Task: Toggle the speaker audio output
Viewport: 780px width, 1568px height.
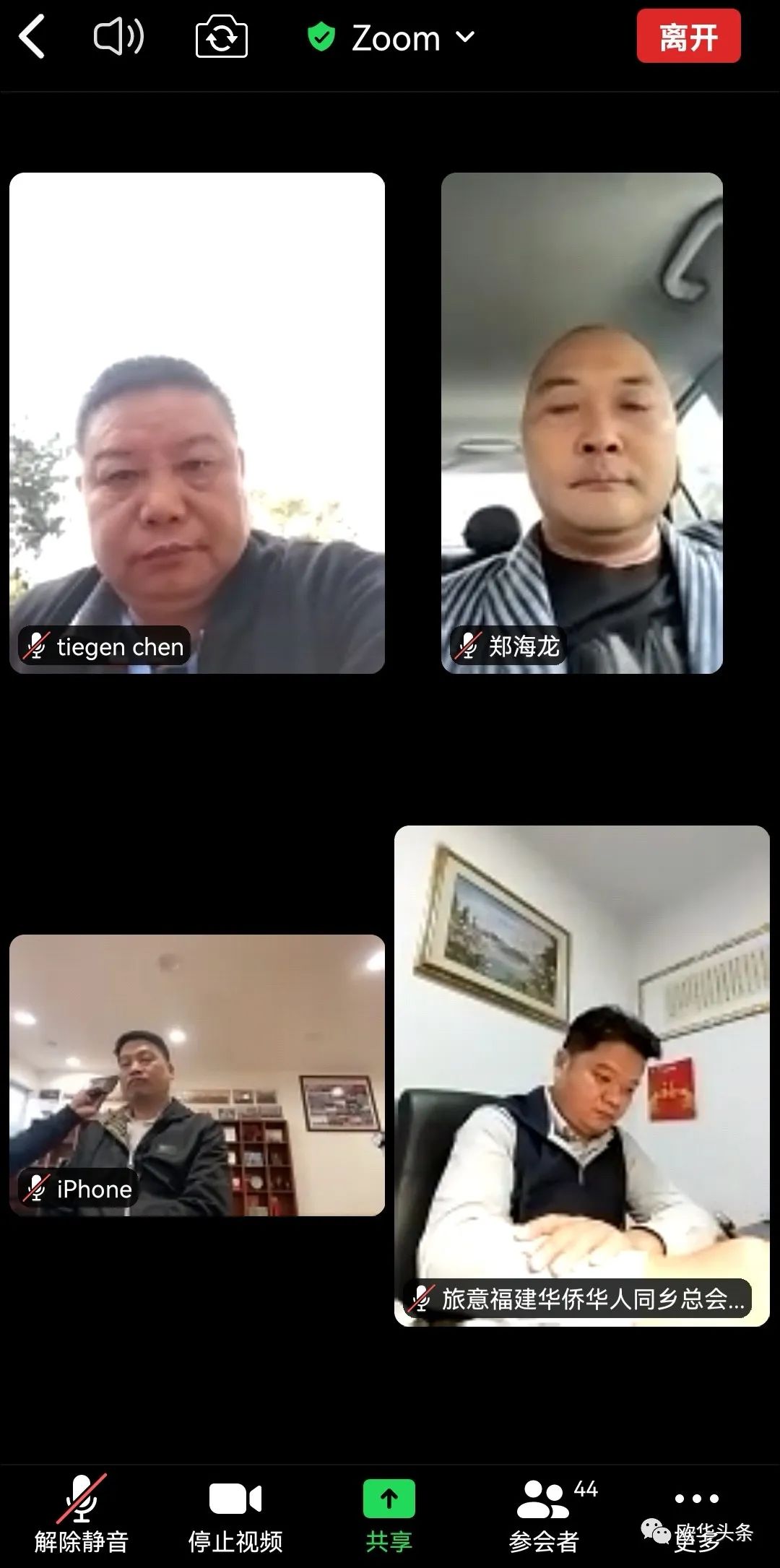Action: tap(119, 38)
